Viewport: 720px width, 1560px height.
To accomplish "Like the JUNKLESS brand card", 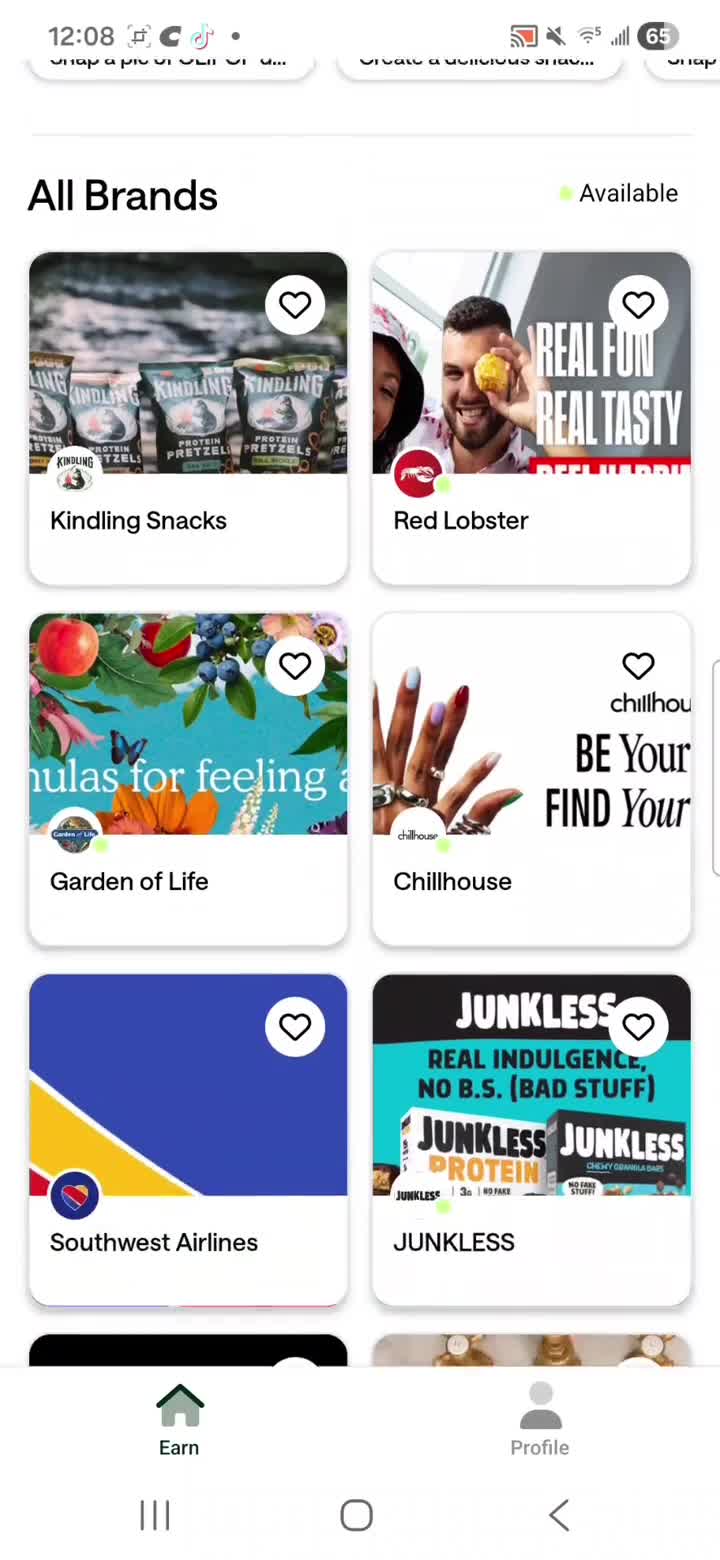I will [x=638, y=1027].
